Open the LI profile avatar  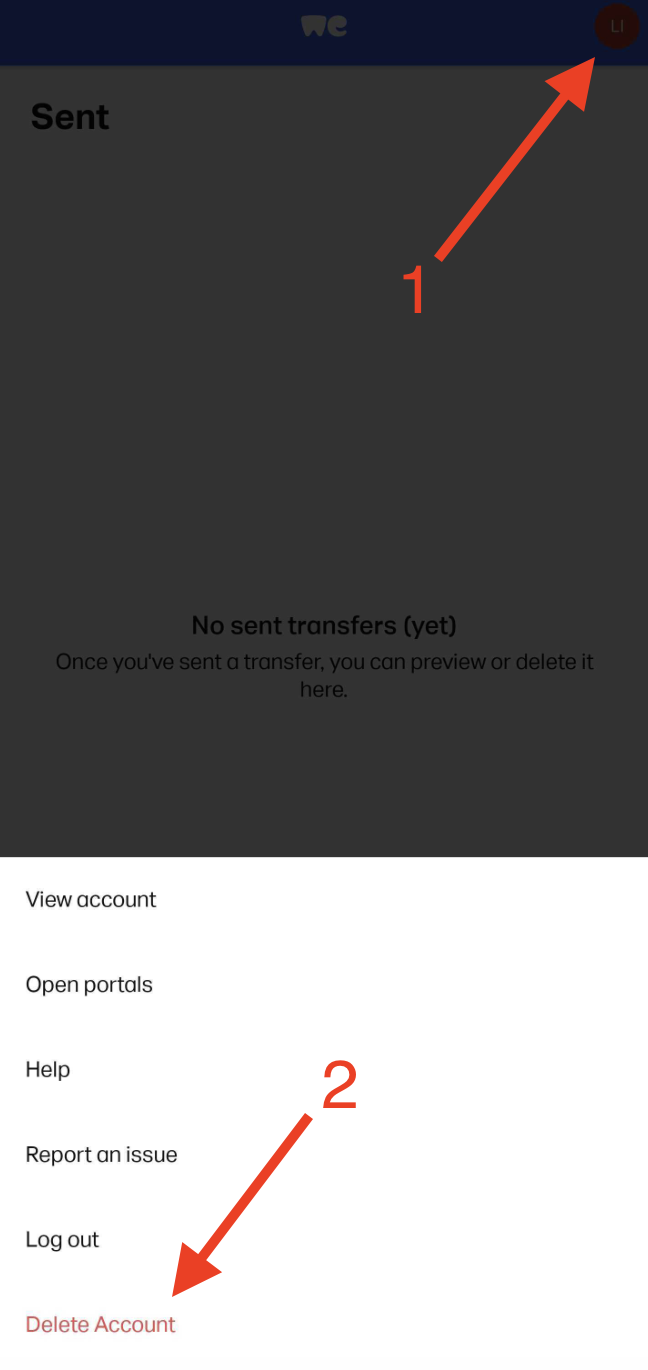(617, 26)
